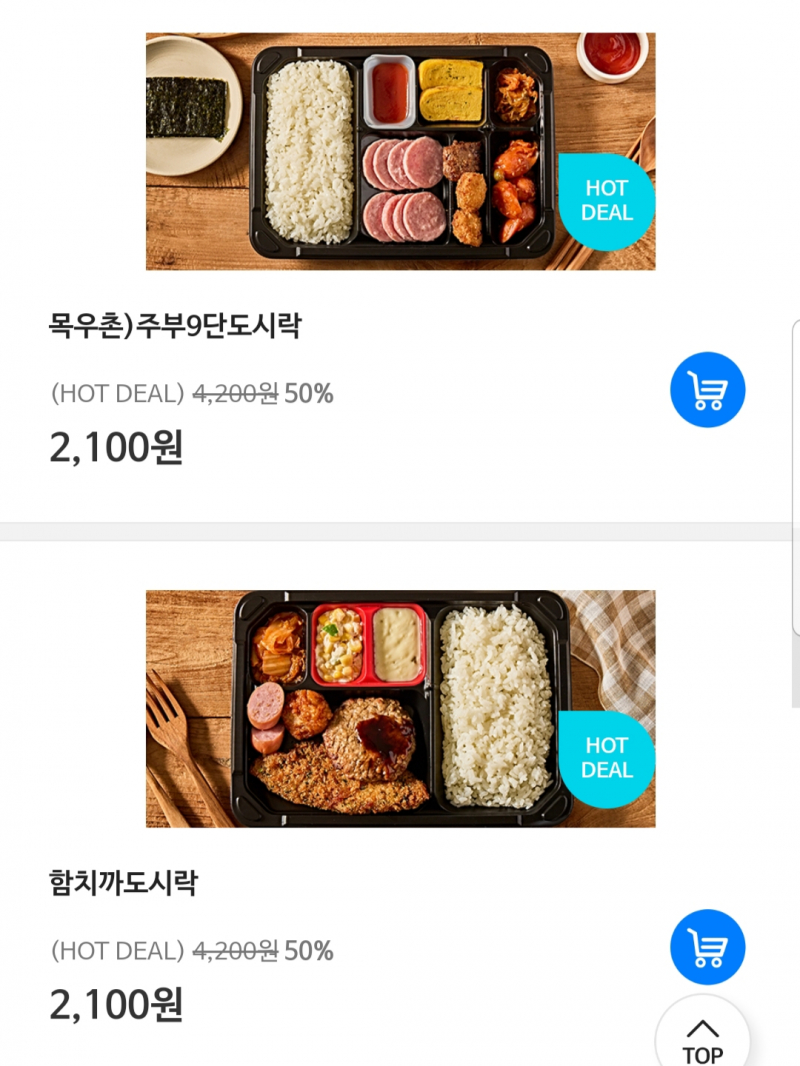Screen dimensions: 800x1066
Task: Open the 목우촌)주부9단도시락 product image
Action: point(400,151)
